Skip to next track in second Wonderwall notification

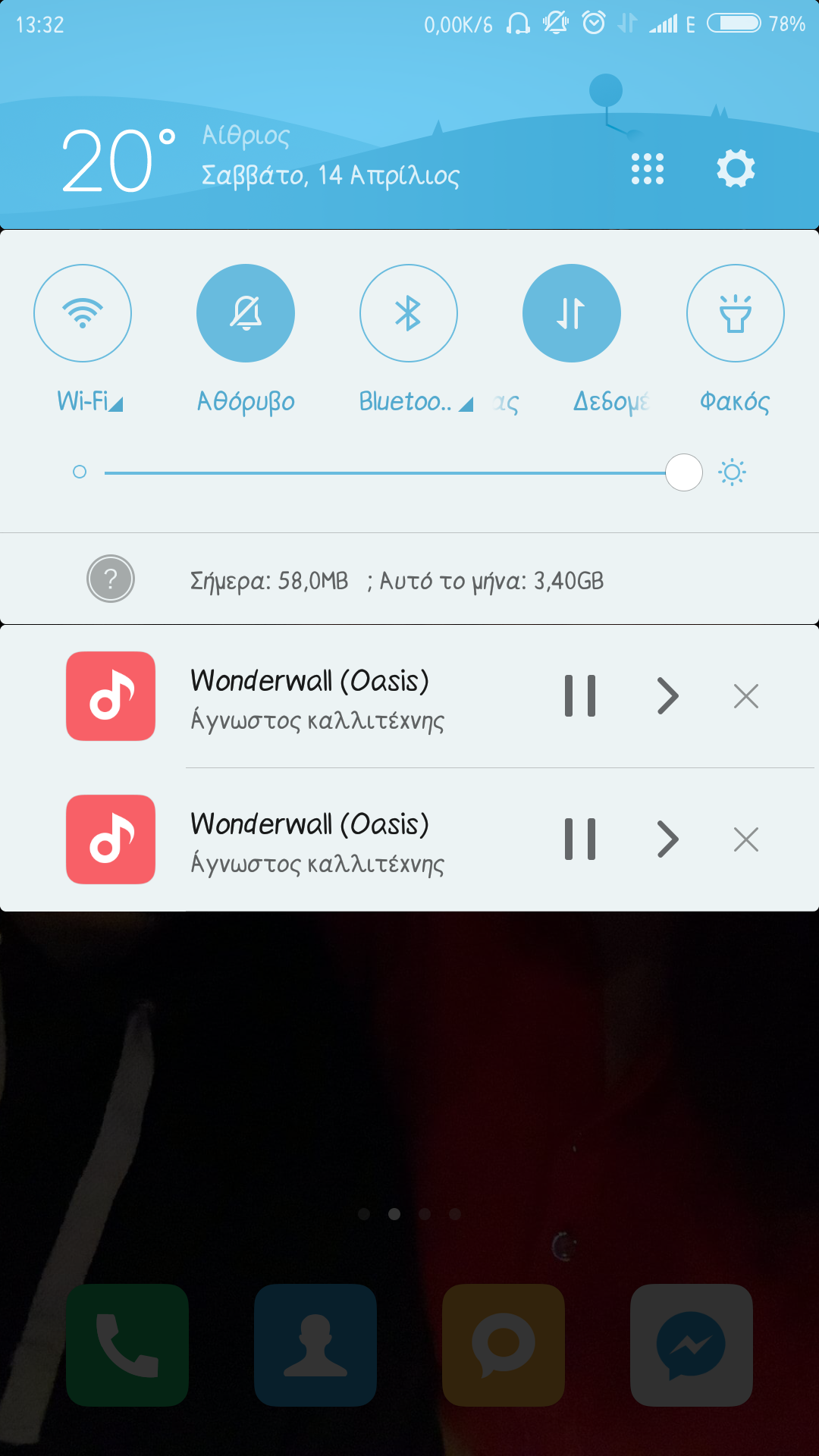pyautogui.click(x=667, y=839)
